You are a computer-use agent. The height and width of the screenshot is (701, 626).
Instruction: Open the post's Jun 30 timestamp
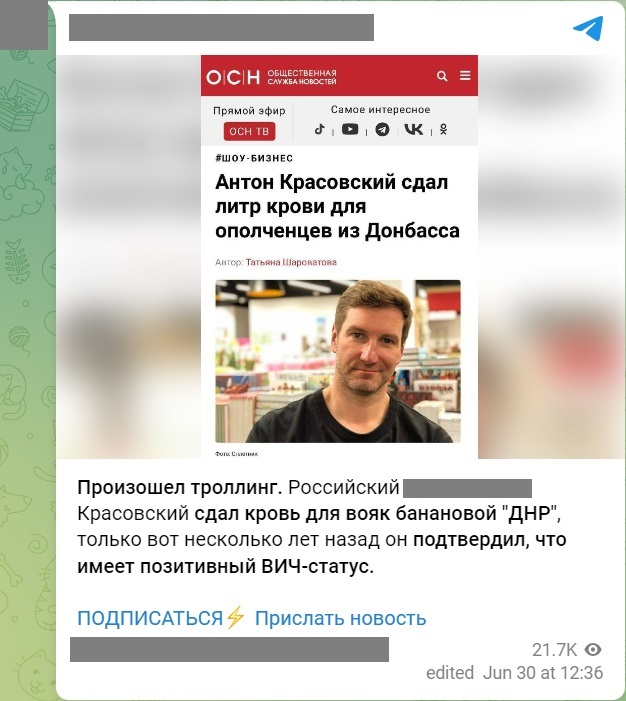(544, 673)
